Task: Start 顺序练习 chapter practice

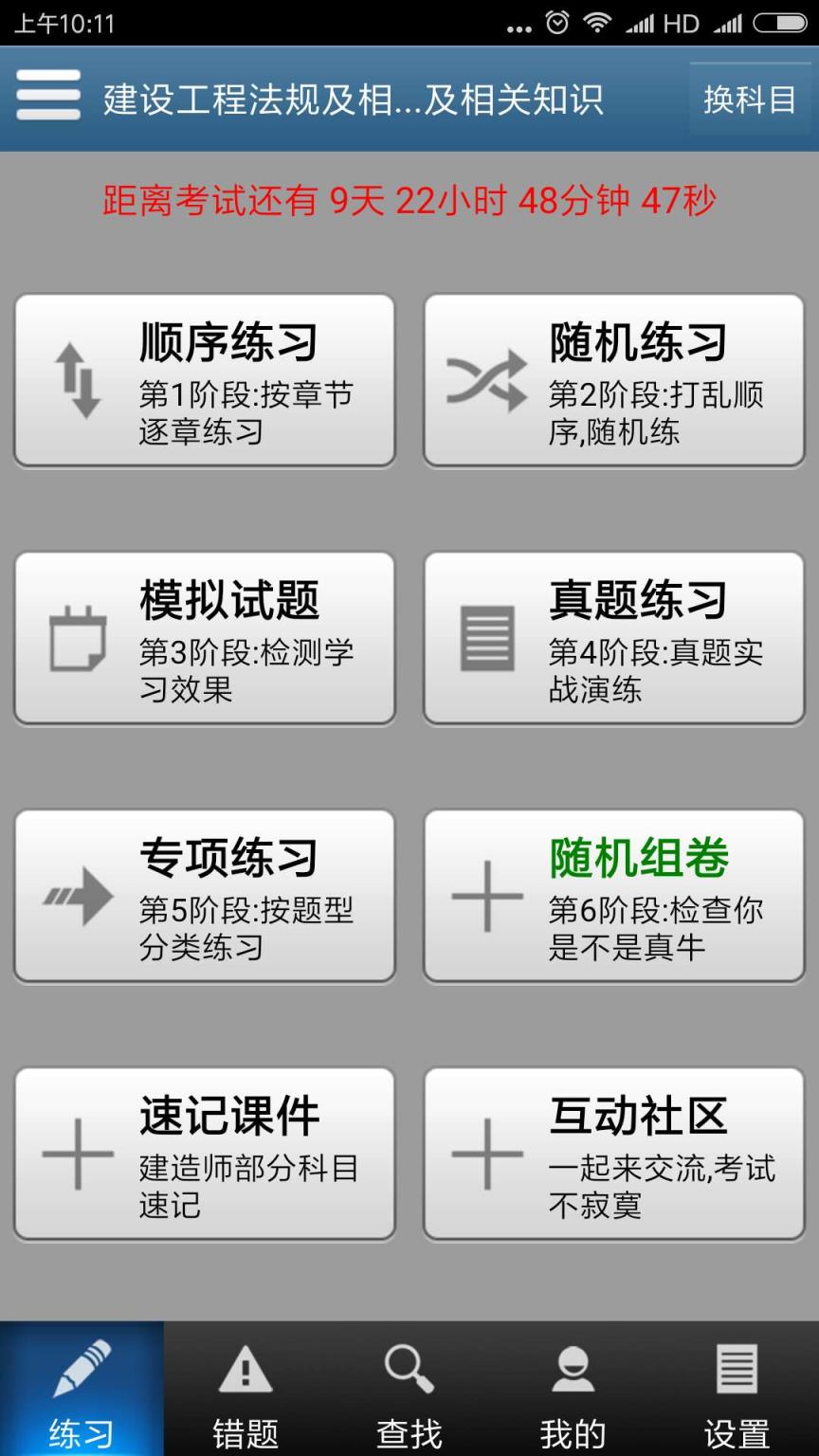Action: (204, 379)
